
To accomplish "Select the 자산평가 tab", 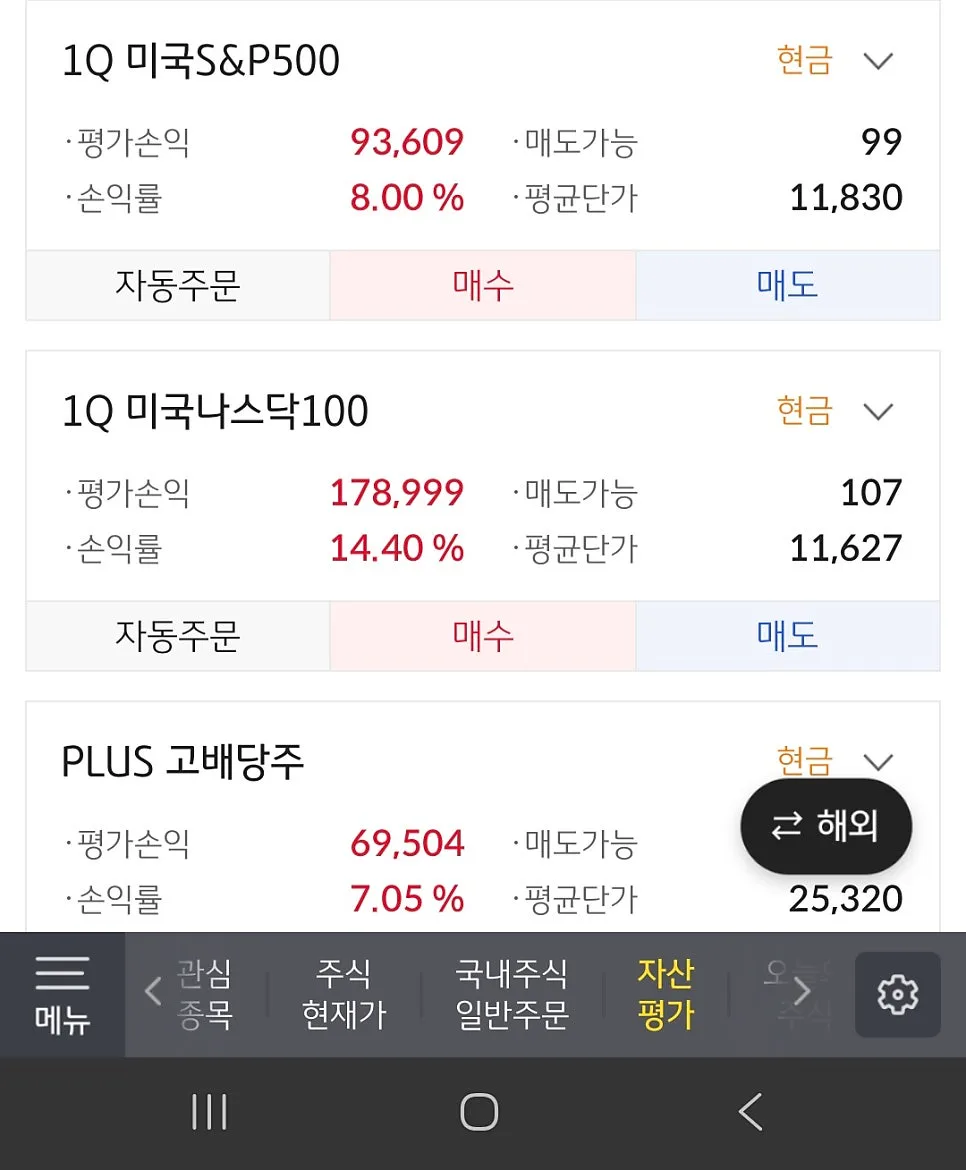I will [666, 995].
